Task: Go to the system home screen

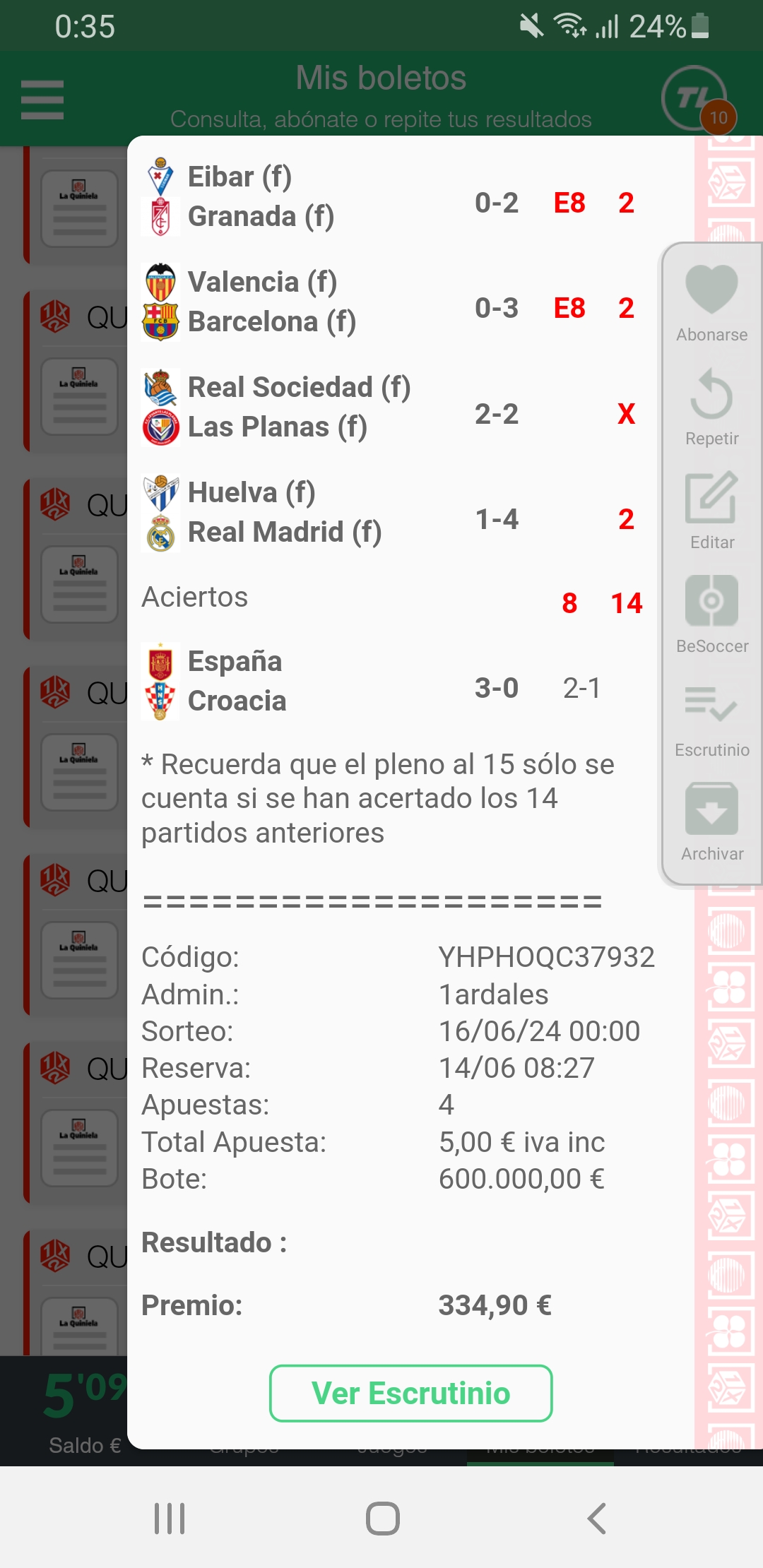Action: [382, 1518]
